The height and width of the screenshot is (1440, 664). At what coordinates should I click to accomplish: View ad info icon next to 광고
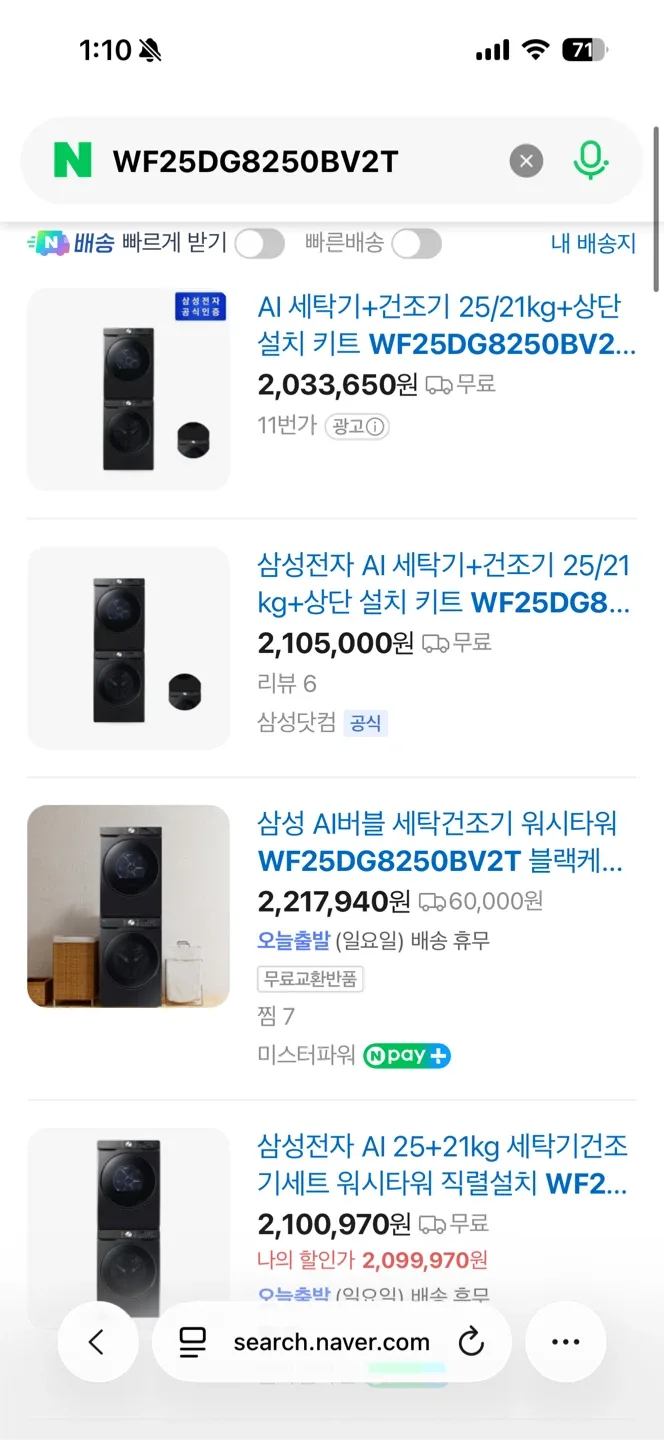375,427
